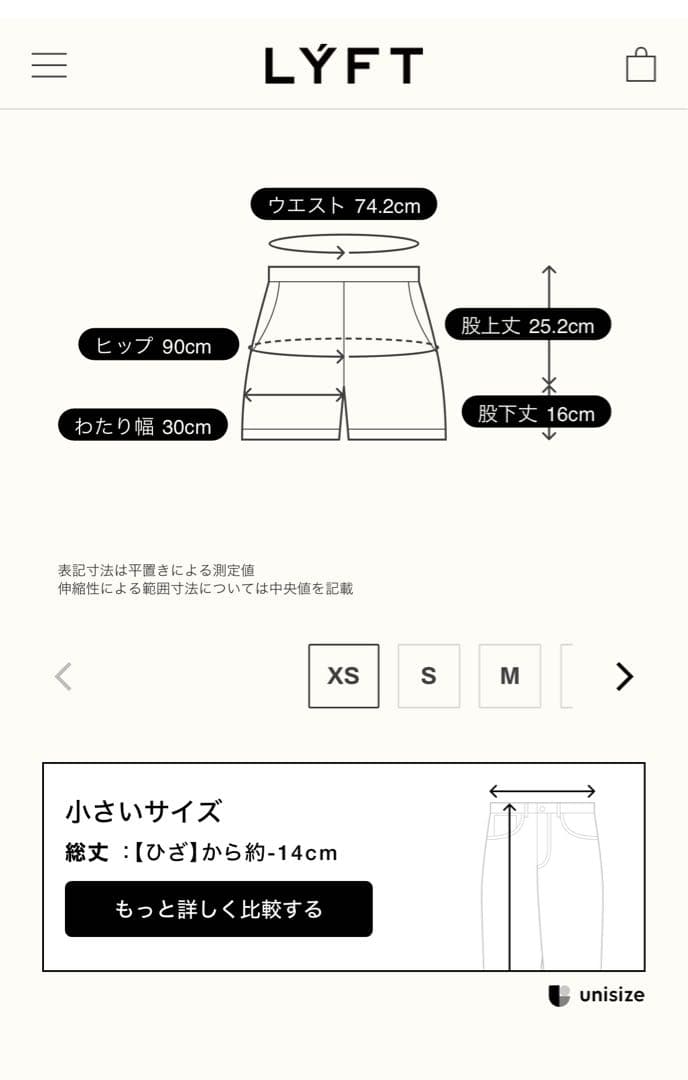Open the shopping bag
The height and width of the screenshot is (1080, 688).
click(640, 65)
